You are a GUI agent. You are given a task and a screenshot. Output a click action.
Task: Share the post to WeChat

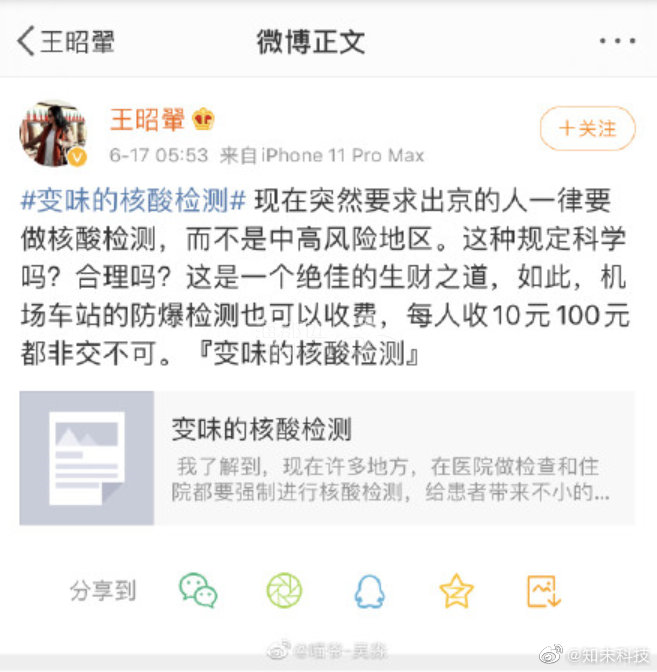click(198, 590)
